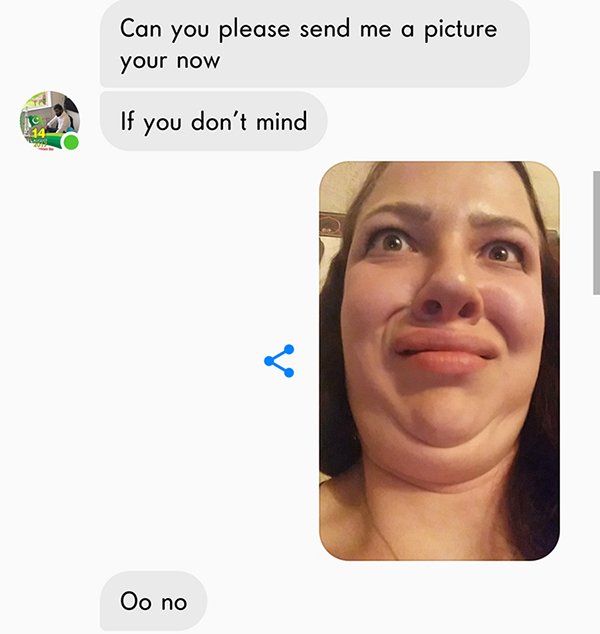Share the sent photo
The width and height of the screenshot is (600, 634).
tap(279, 361)
